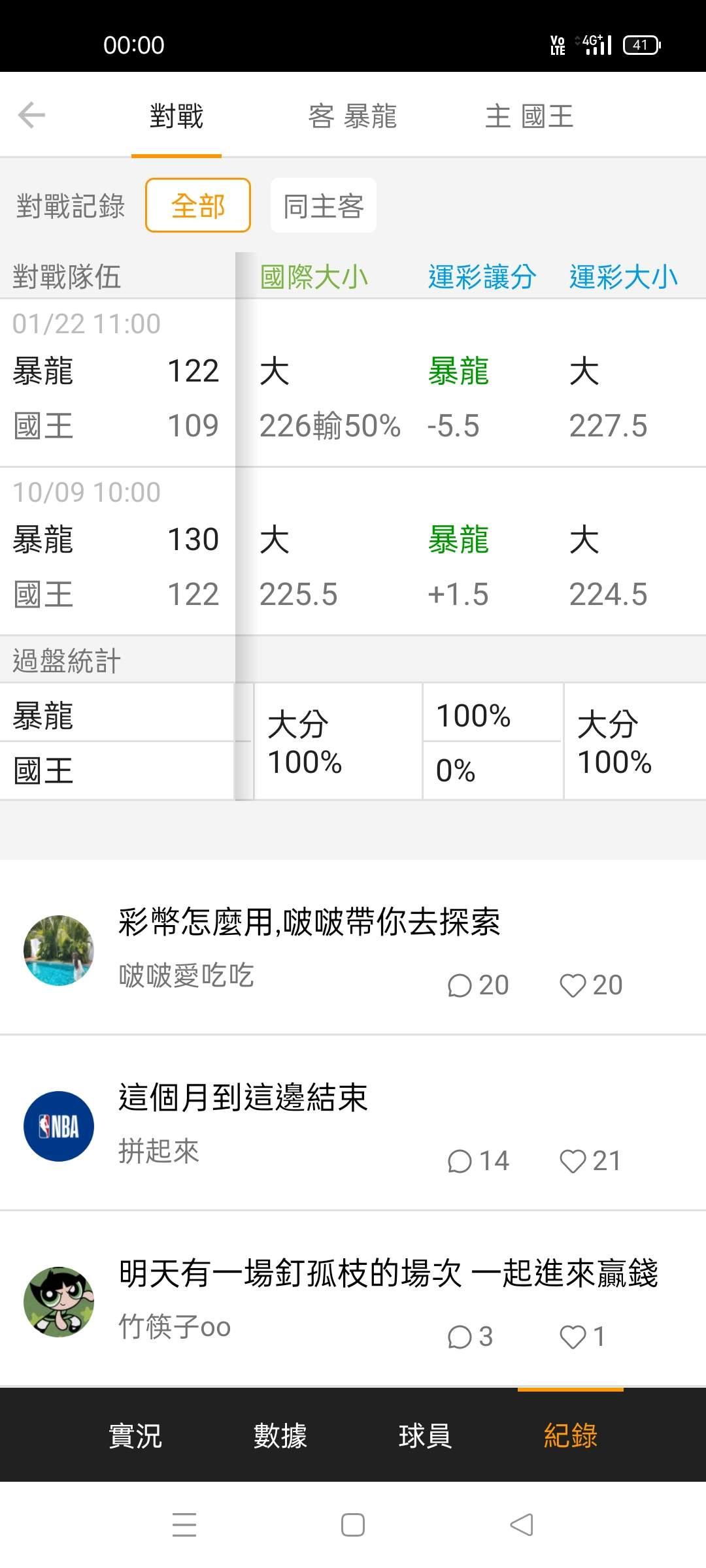Open the post 彩幣怎麼用,啵啵帶你去探索
706x1568 pixels.
point(309,922)
